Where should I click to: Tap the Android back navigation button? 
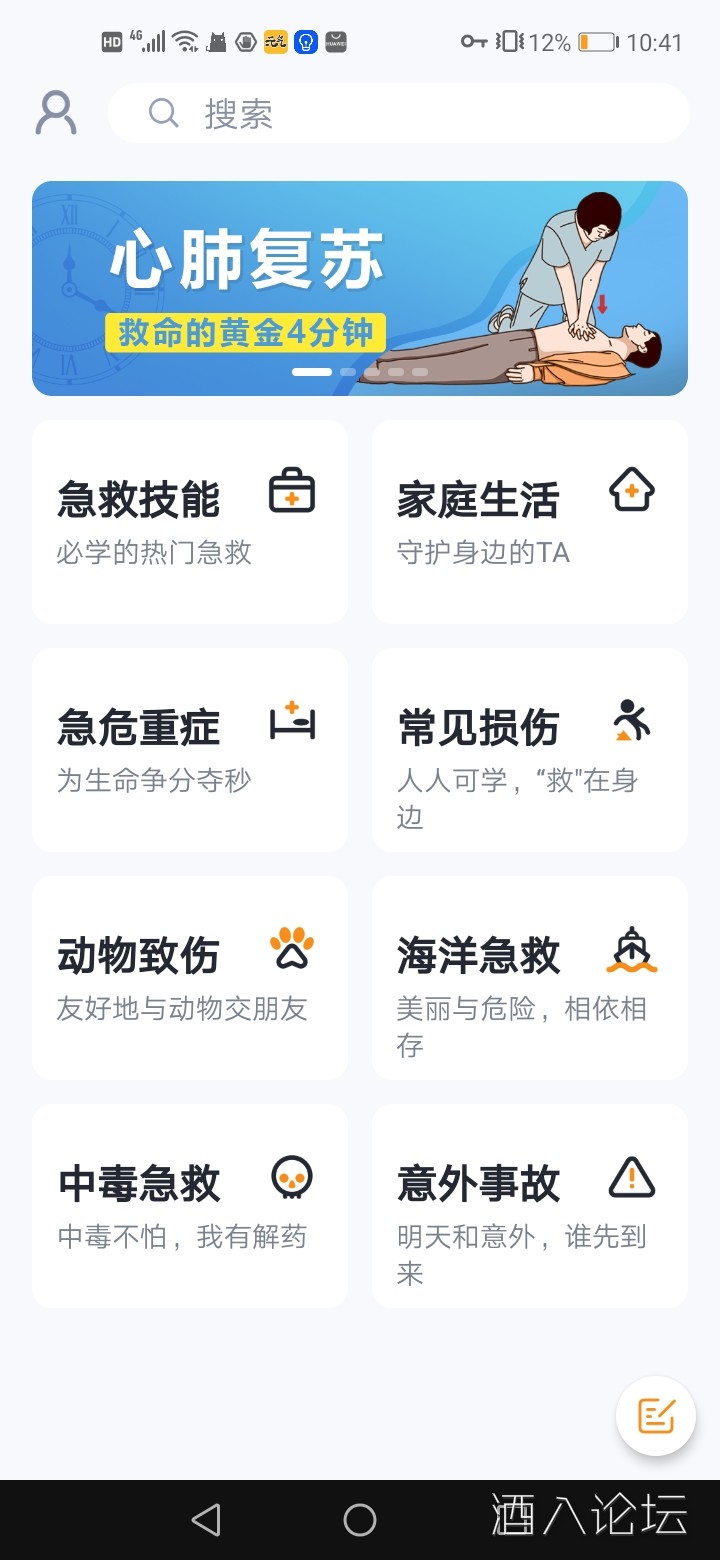207,1520
